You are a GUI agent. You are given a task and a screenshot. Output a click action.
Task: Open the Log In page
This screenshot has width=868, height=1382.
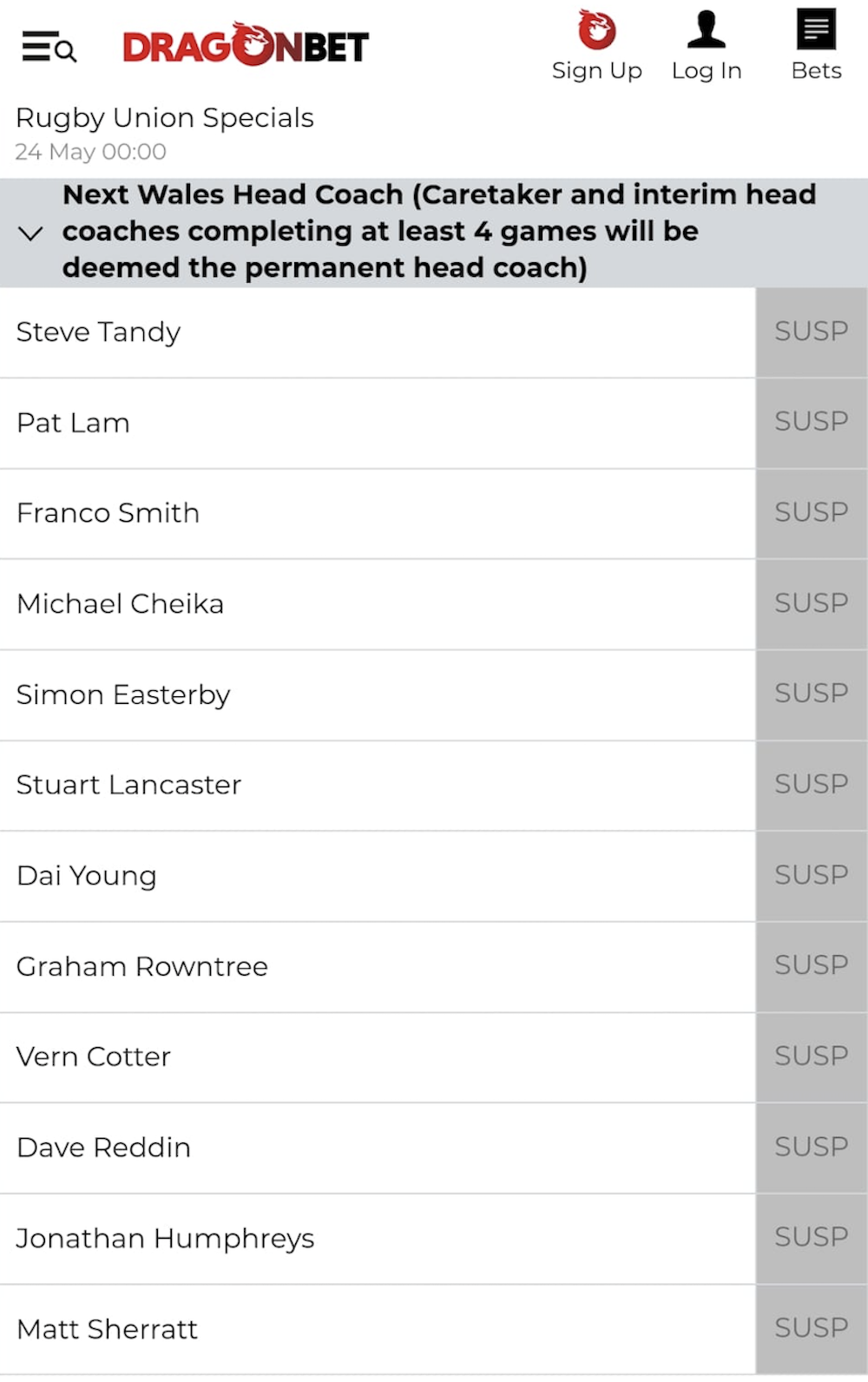(x=707, y=46)
